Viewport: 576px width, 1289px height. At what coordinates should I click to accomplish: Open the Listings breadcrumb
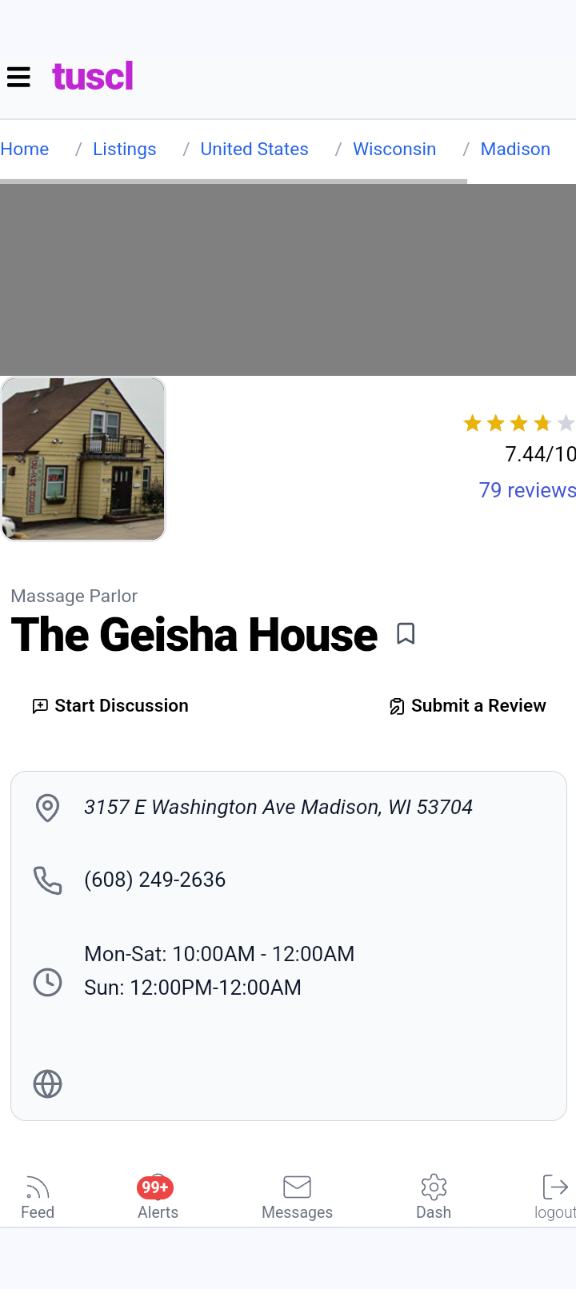124,149
